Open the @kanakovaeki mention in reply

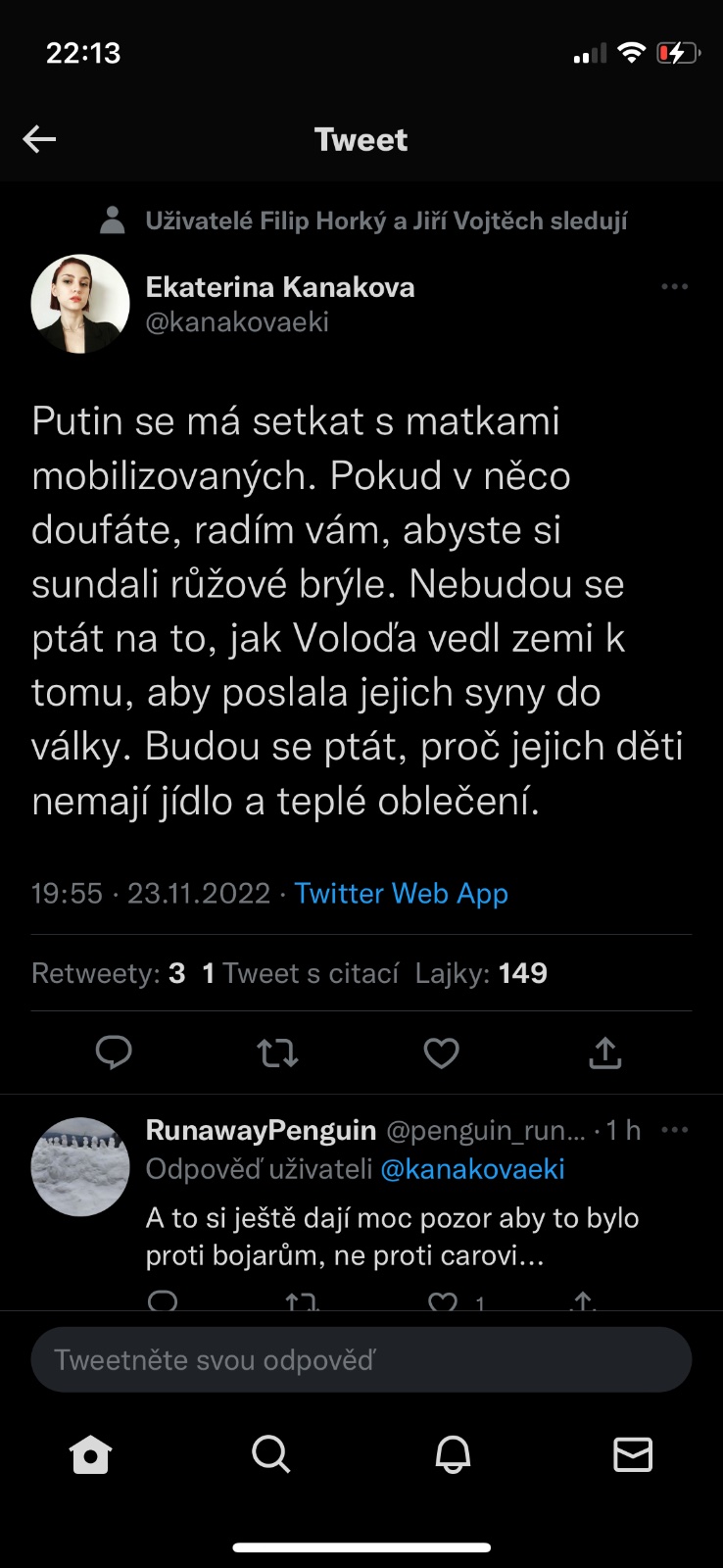(x=472, y=1169)
